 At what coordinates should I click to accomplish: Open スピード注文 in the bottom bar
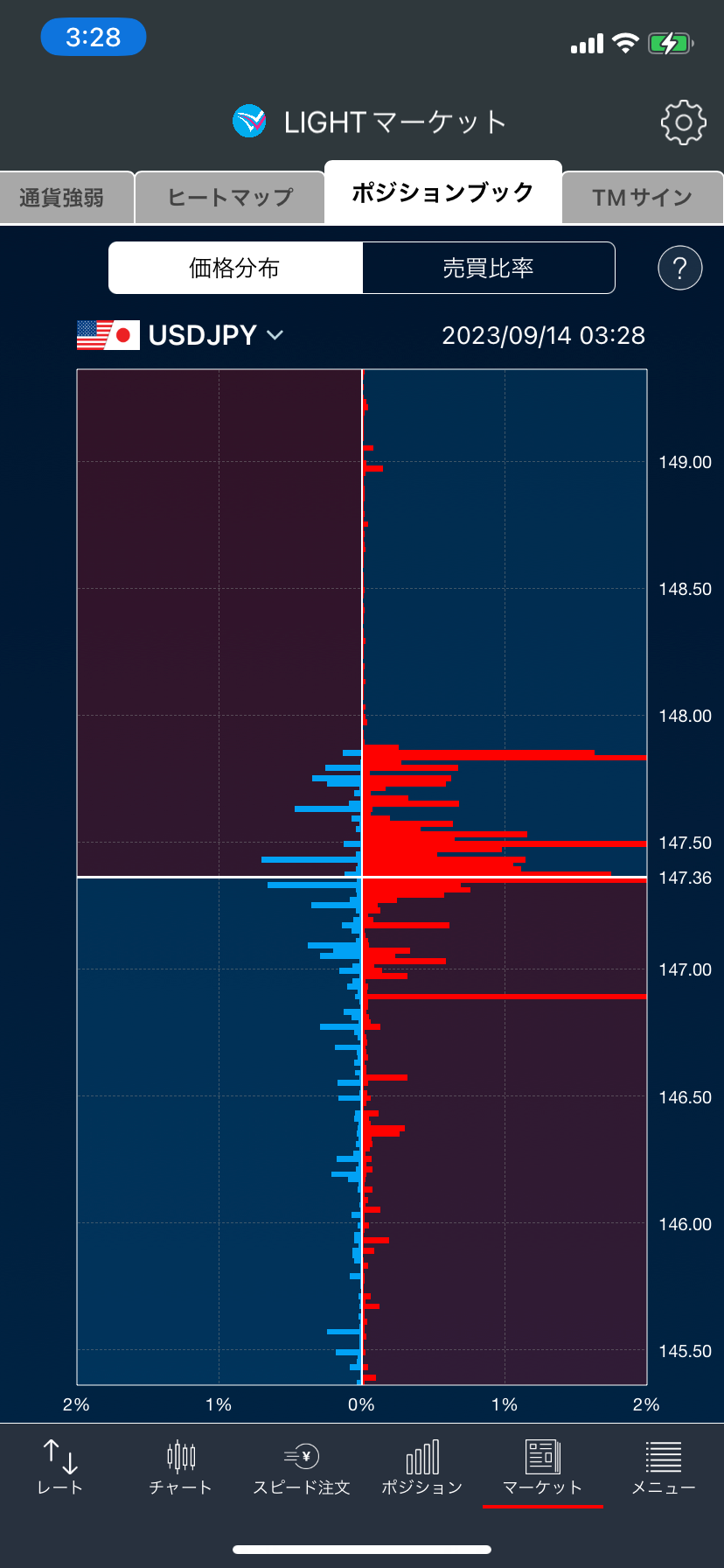coord(302,1467)
